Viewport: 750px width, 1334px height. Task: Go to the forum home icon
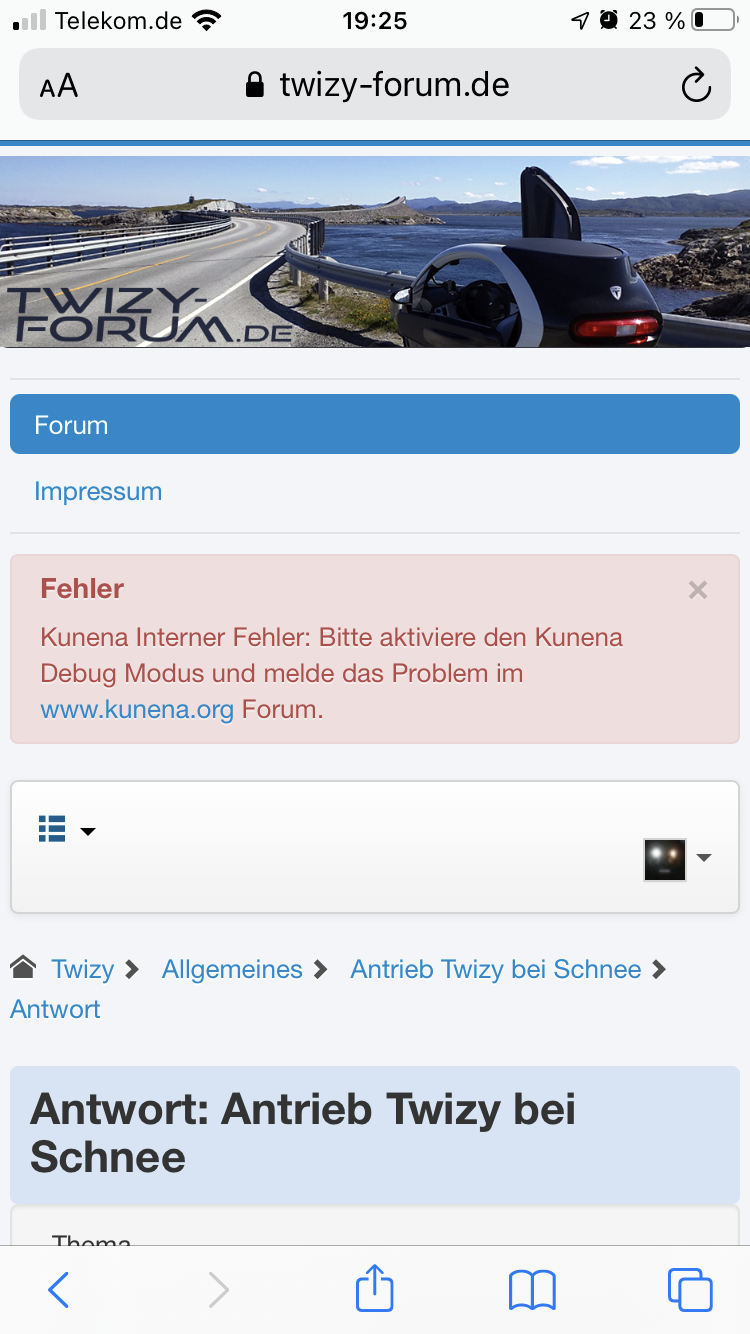point(23,968)
